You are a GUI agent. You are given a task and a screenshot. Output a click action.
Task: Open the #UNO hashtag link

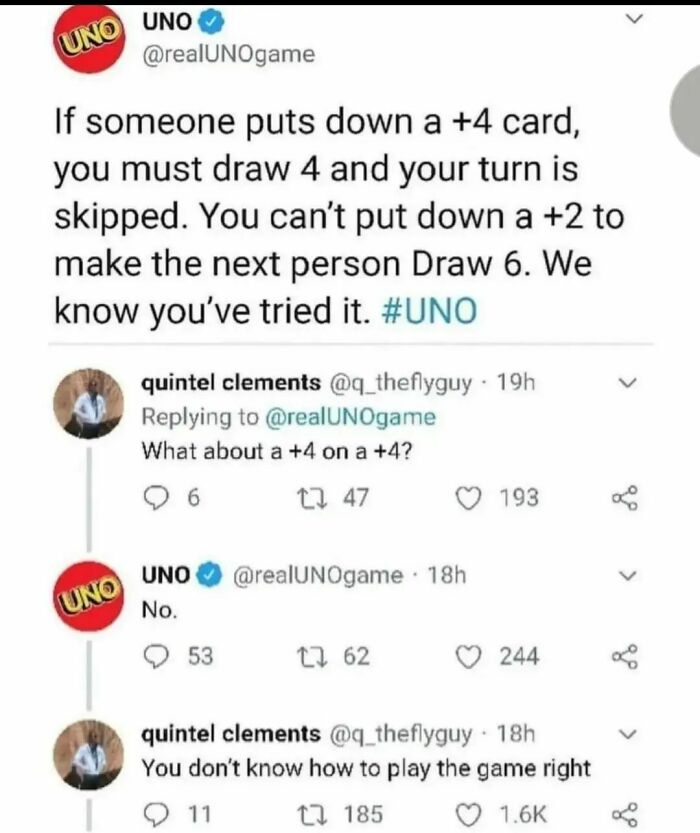point(430,310)
